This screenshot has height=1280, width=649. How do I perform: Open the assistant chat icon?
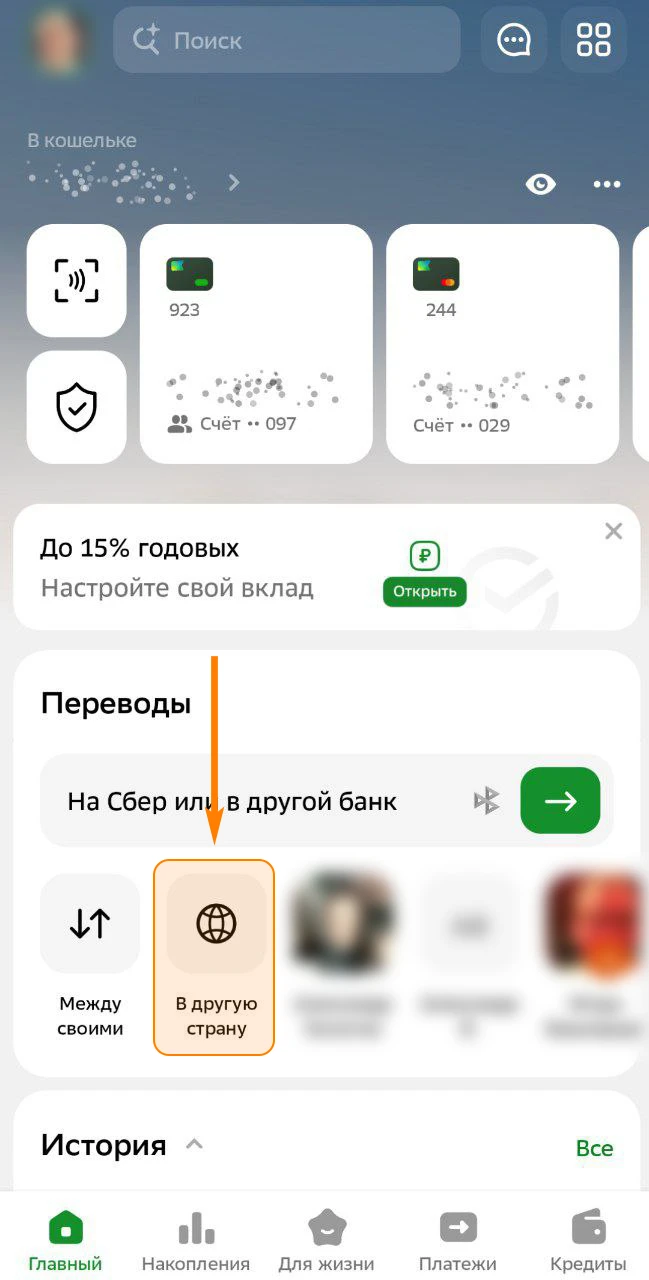pos(514,41)
